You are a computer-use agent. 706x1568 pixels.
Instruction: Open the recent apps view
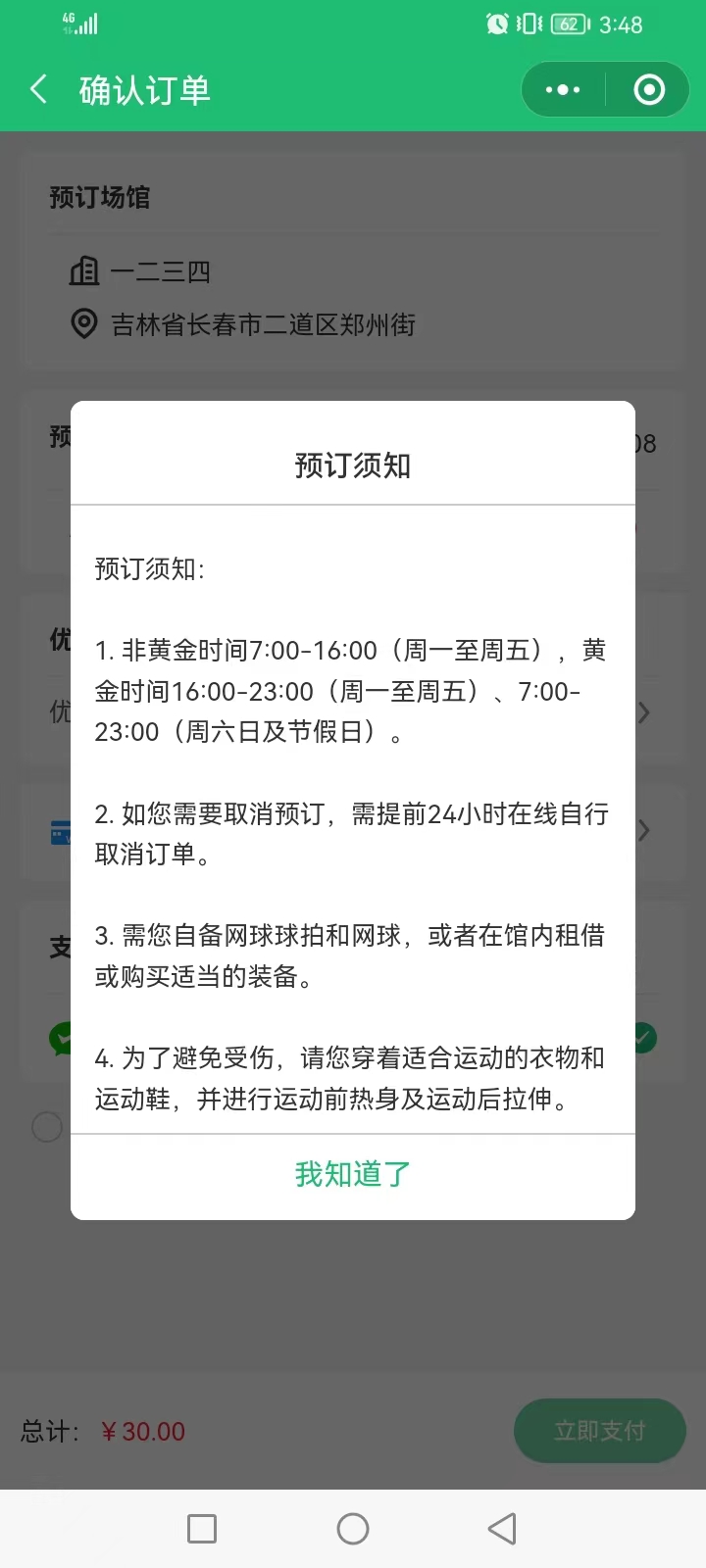coord(202,1529)
